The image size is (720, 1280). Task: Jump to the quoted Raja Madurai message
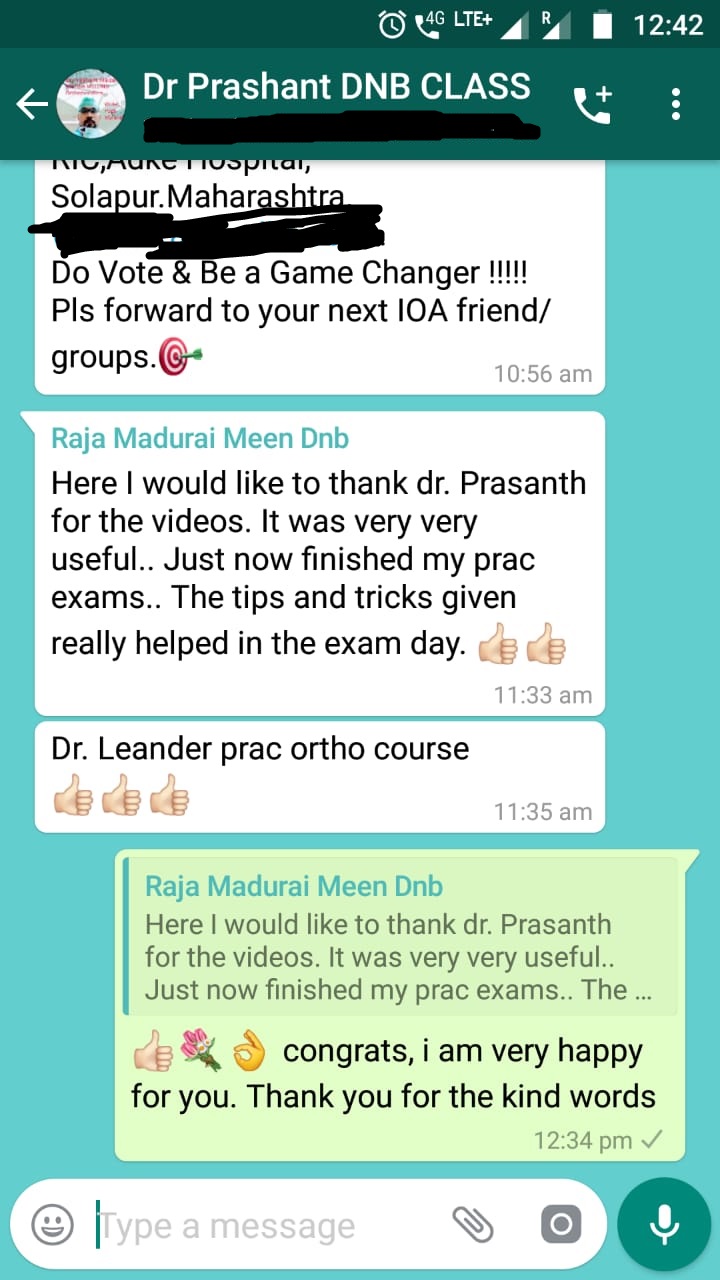pos(400,936)
